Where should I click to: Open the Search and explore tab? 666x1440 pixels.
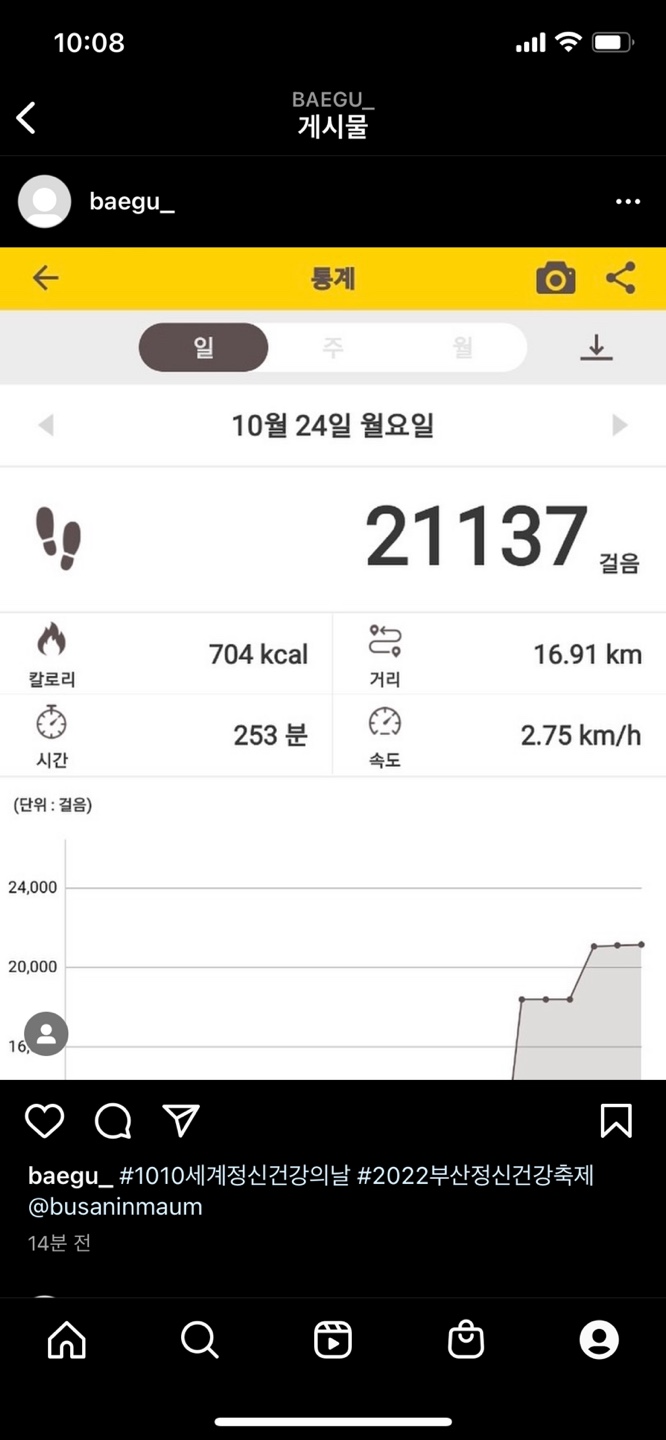200,1340
